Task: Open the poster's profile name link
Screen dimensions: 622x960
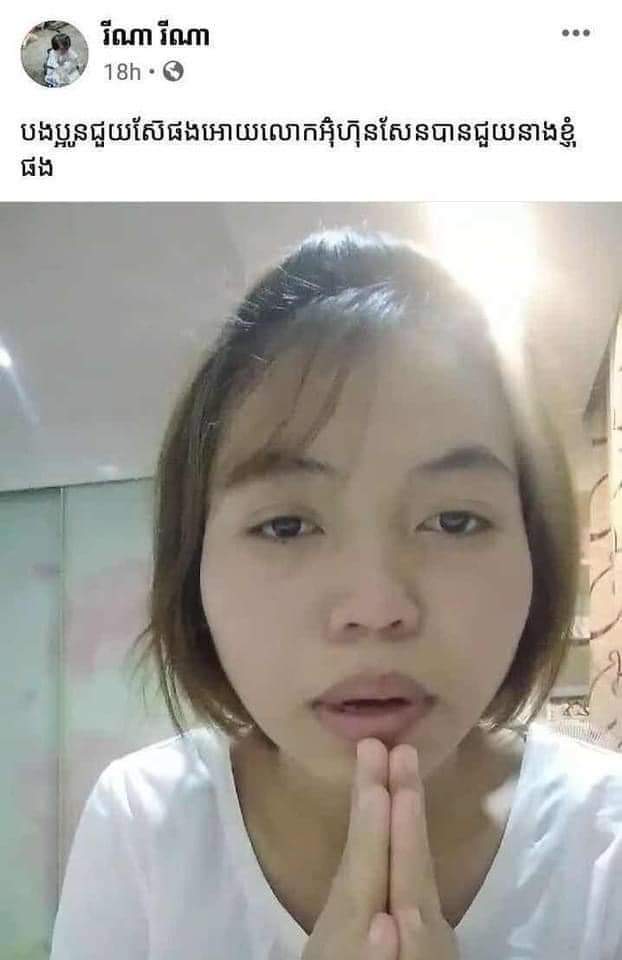Action: [x=154, y=37]
